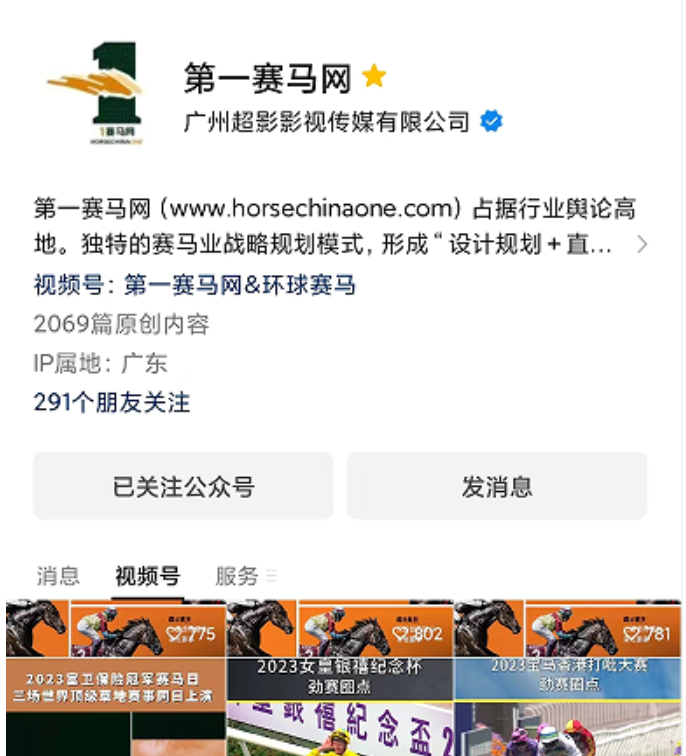The image size is (686, 756).
Task: Tap the 已关注公众号 button
Action: (183, 487)
